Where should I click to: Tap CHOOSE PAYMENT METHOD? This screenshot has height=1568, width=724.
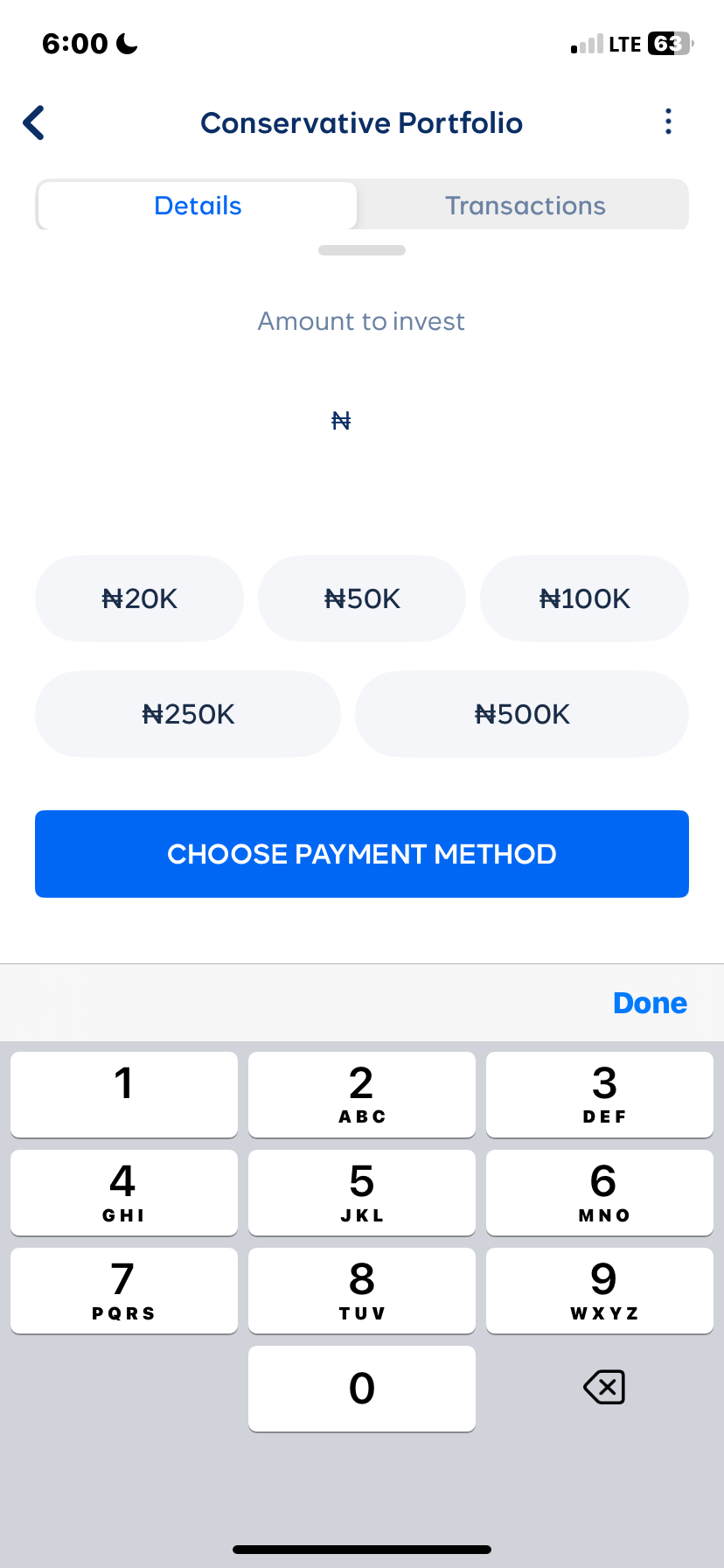pos(361,853)
